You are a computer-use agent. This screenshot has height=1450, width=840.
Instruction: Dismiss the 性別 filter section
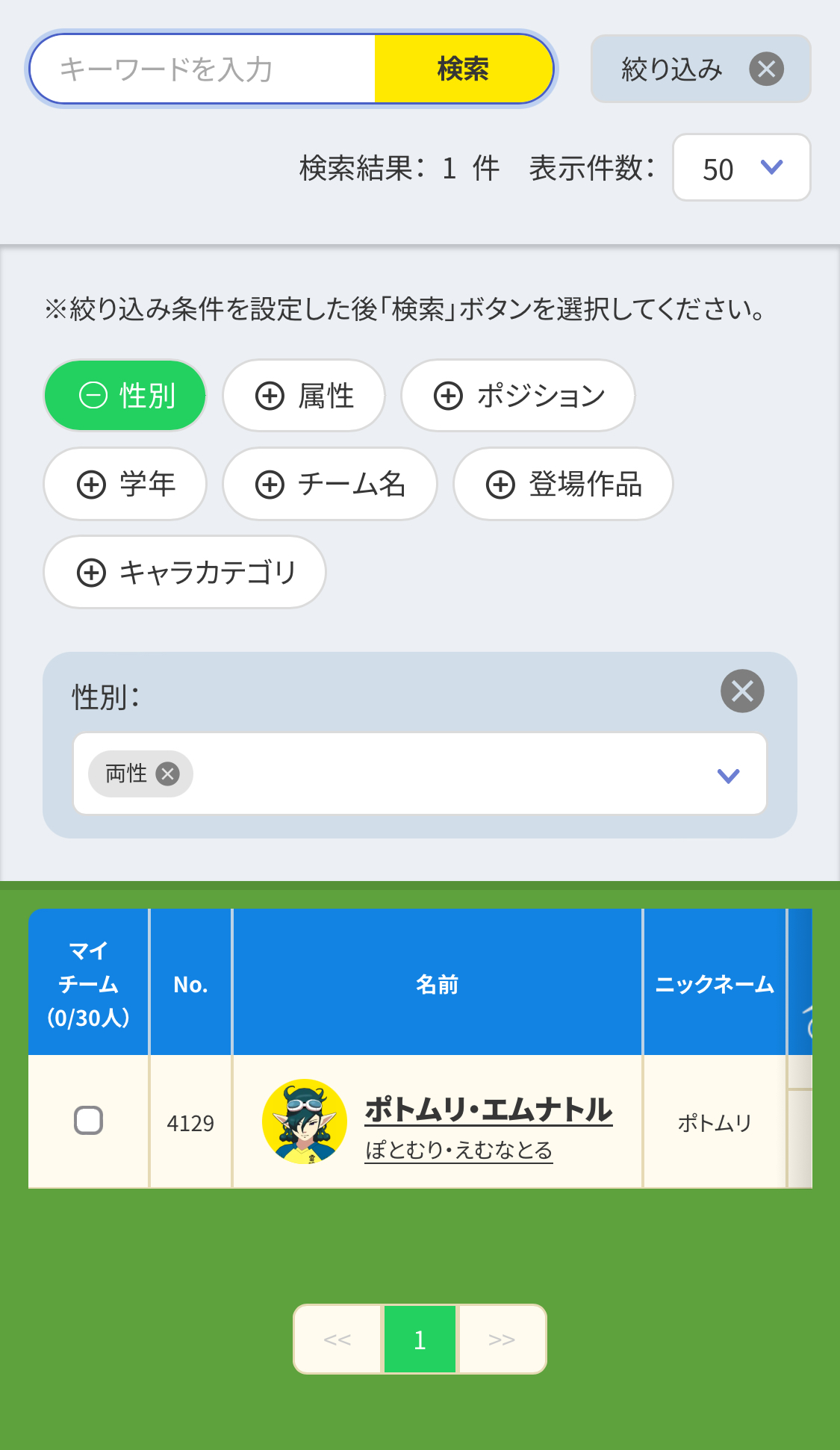click(x=741, y=691)
